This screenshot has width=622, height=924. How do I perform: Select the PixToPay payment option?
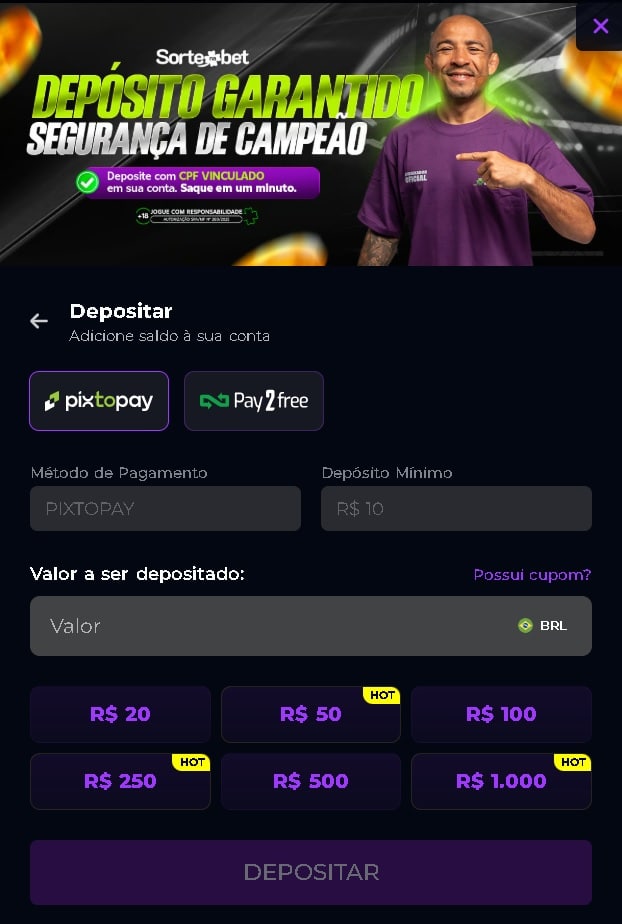pos(99,401)
